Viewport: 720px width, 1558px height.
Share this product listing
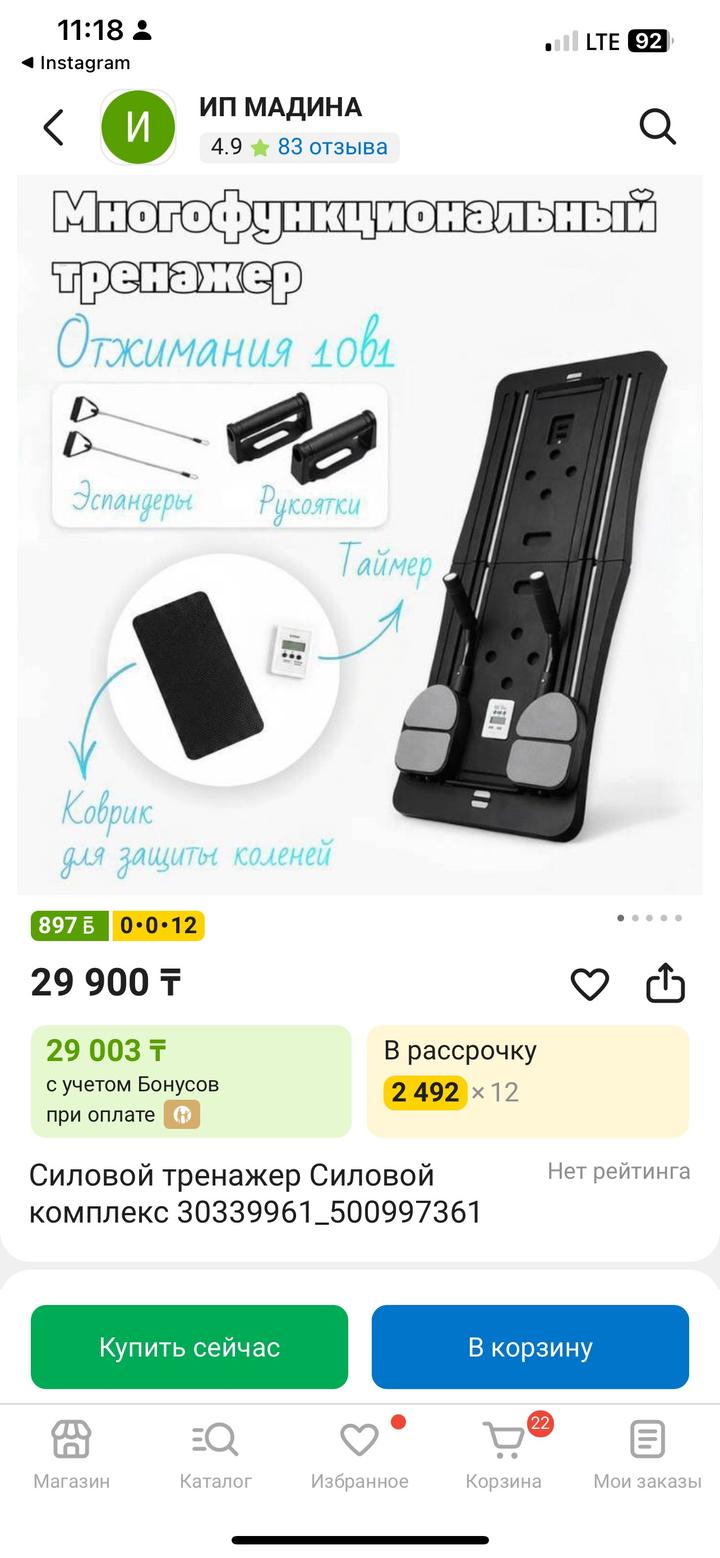[665, 984]
